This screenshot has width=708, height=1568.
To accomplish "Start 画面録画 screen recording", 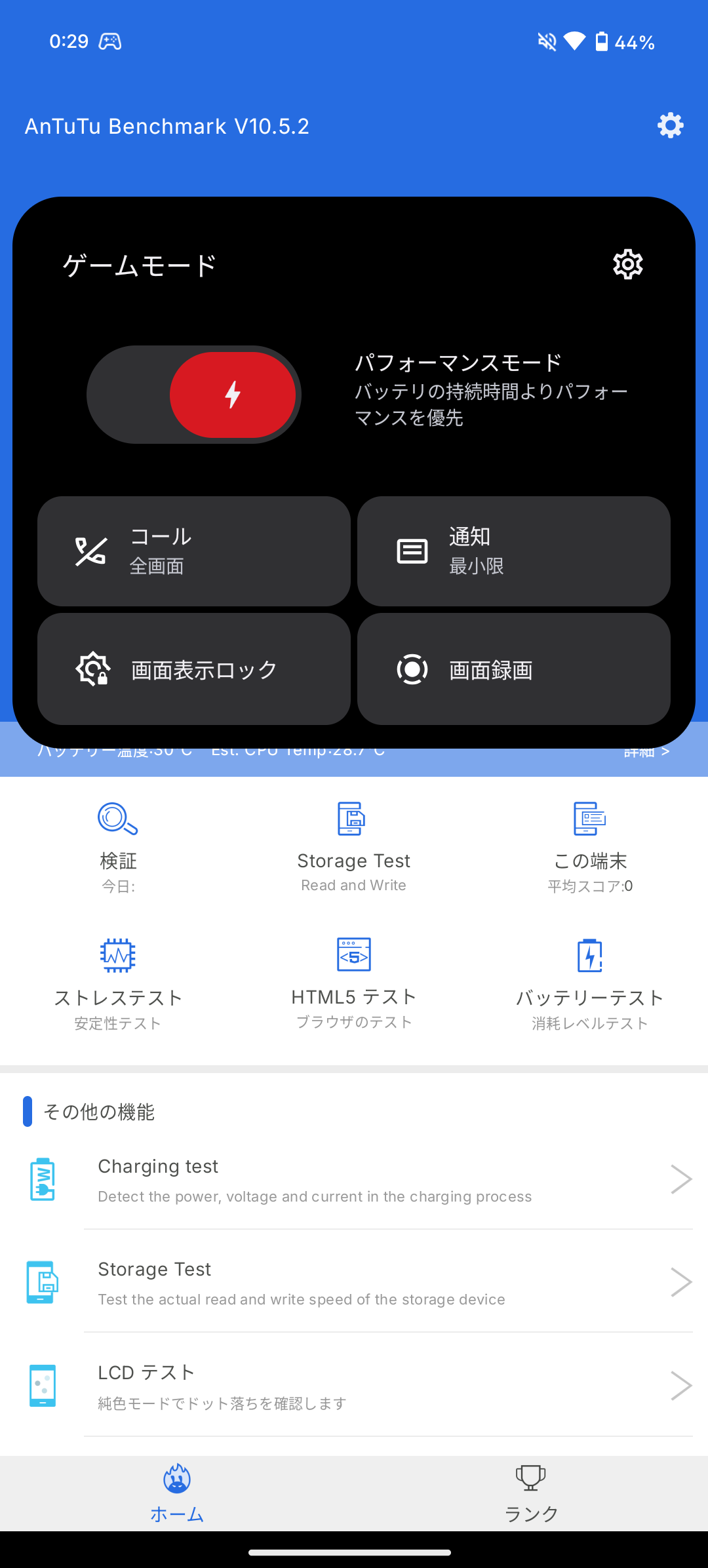I will (514, 669).
